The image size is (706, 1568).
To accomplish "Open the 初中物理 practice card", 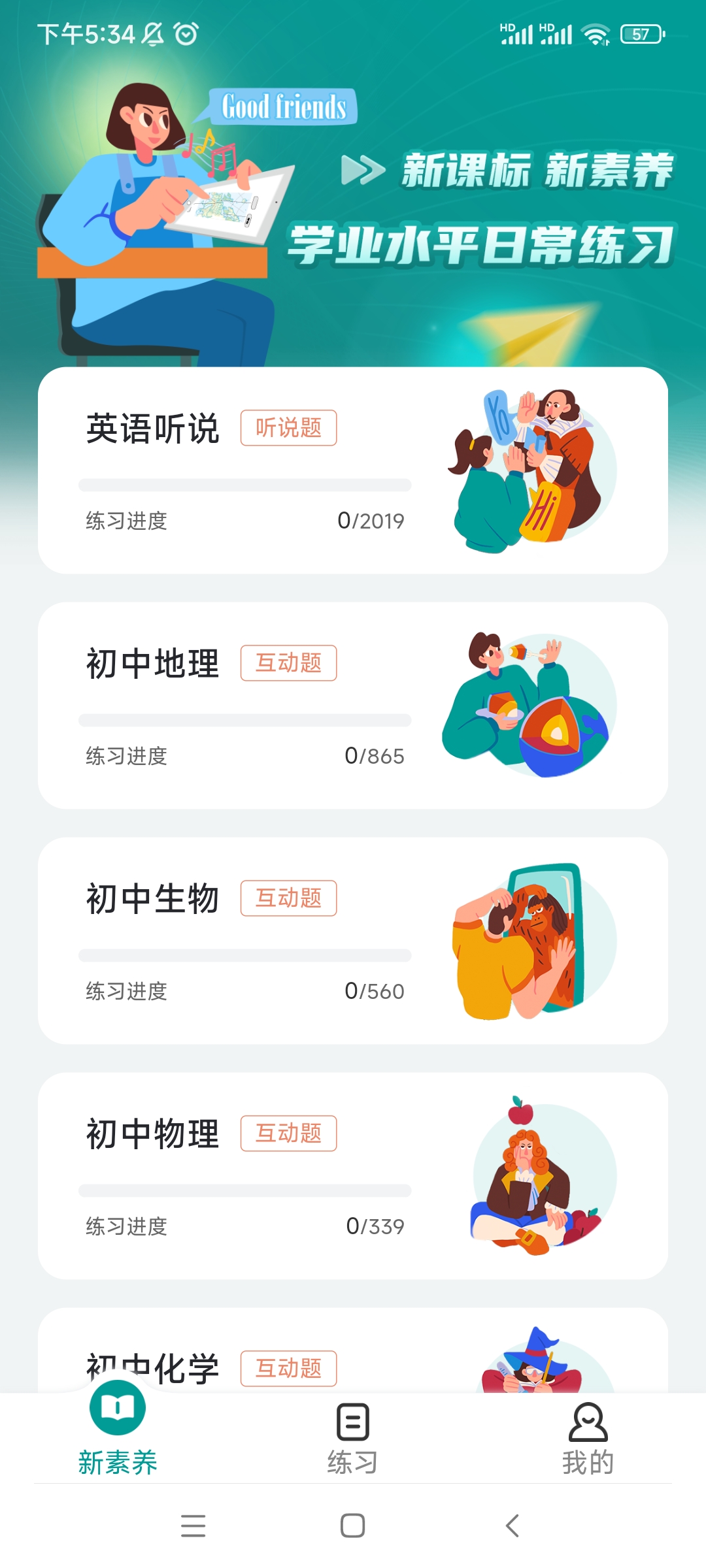I will (x=353, y=1176).
